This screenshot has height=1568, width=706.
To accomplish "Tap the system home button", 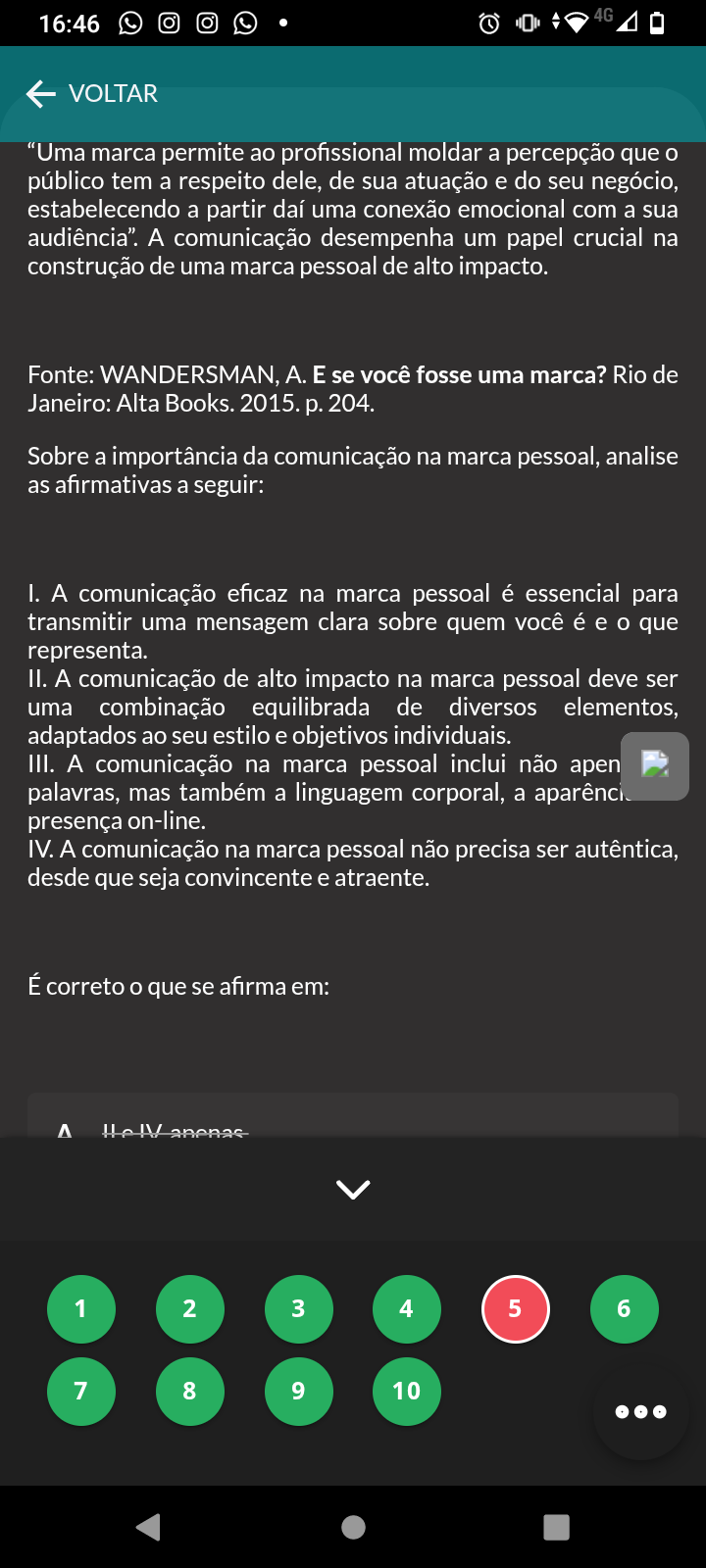I will click(353, 1527).
